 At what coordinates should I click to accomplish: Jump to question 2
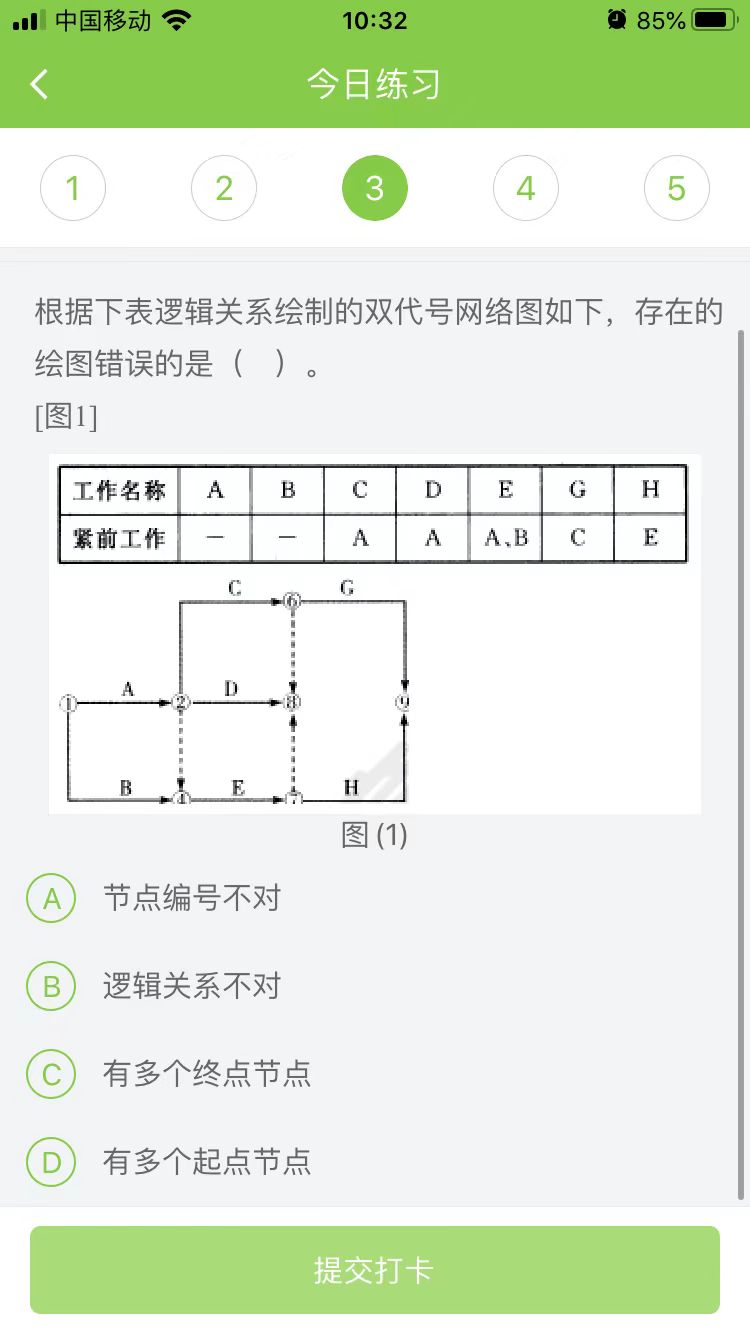pyautogui.click(x=224, y=188)
